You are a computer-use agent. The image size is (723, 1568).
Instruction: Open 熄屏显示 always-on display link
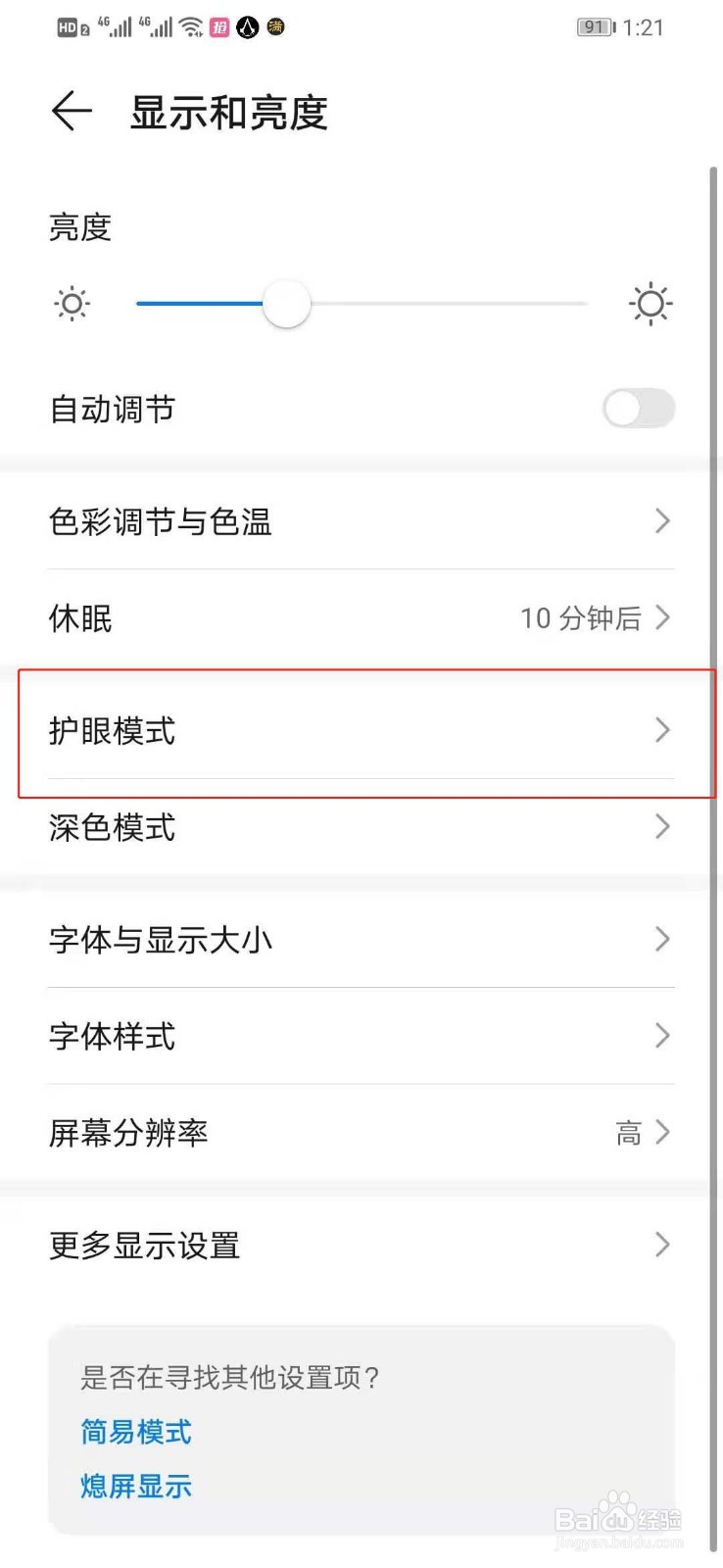pos(135,1486)
